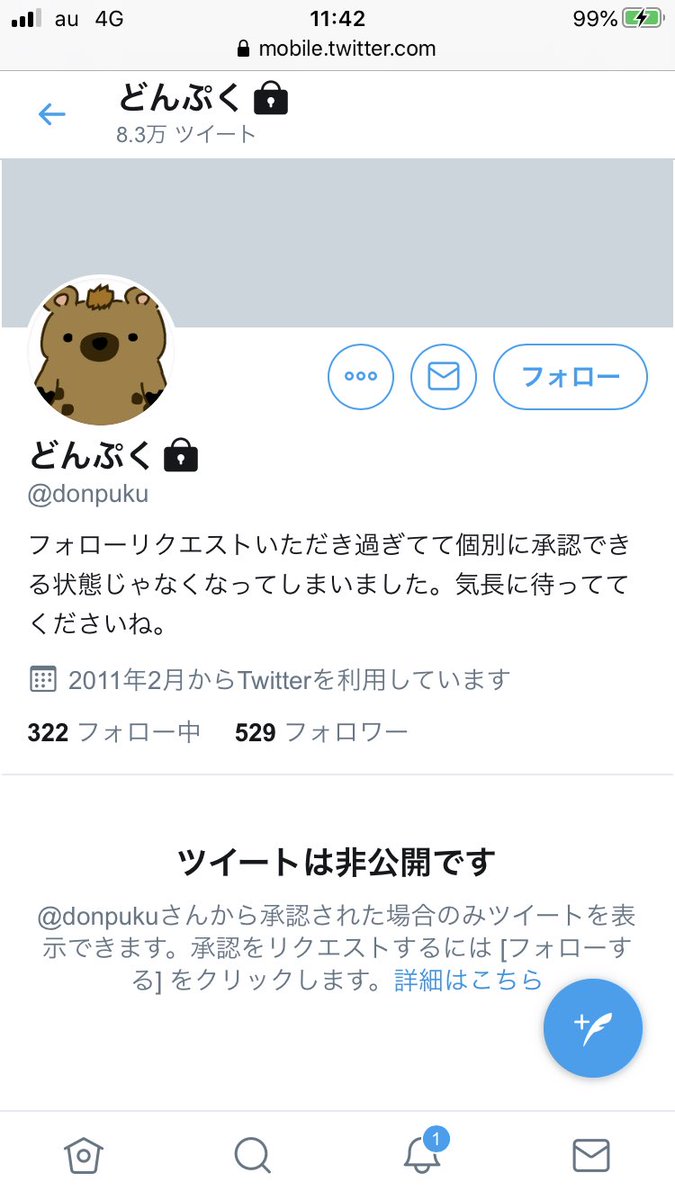Switch to the Messages tab
The height and width of the screenshot is (1200, 675).
(x=591, y=1156)
